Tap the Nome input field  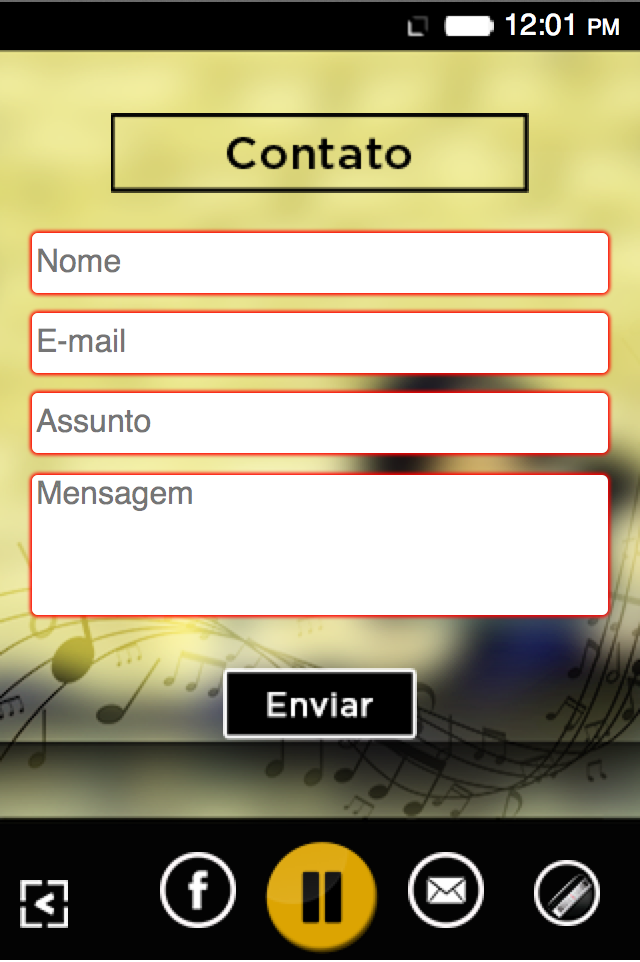tap(320, 263)
